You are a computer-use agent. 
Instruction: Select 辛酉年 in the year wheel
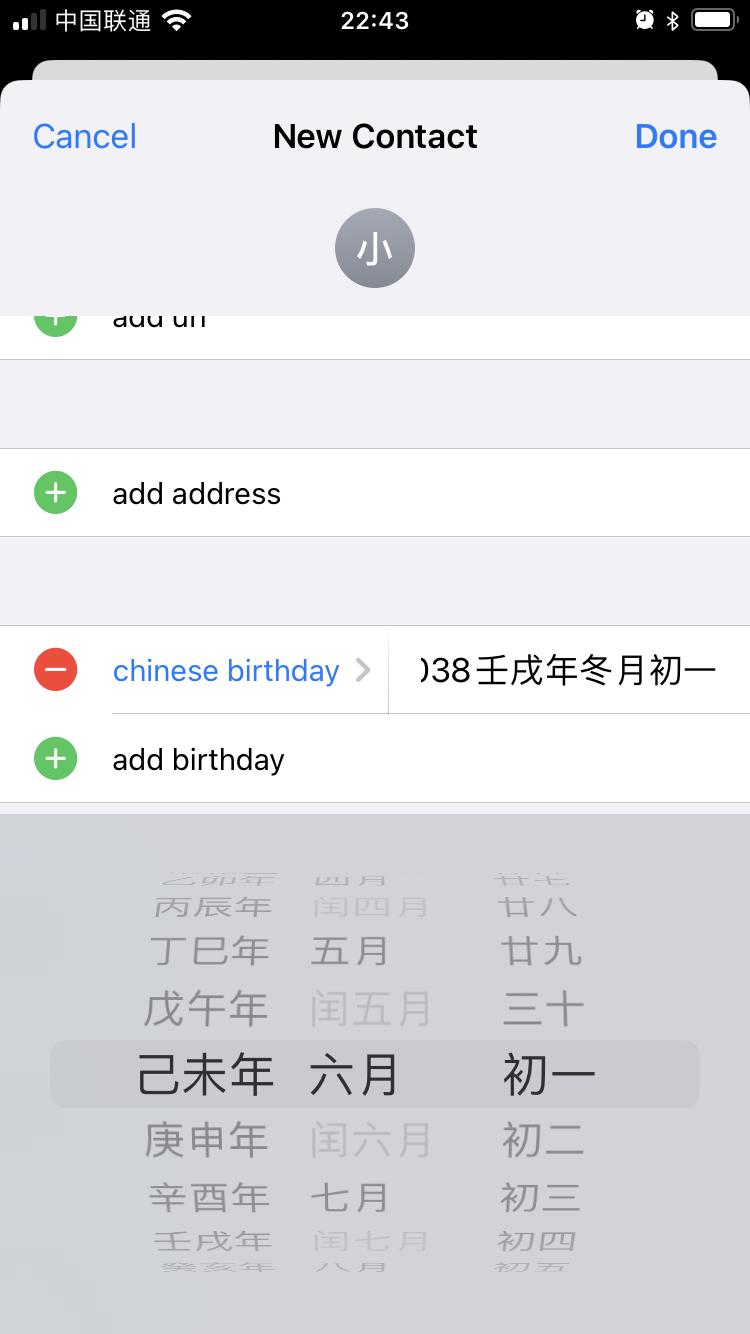pyautogui.click(x=209, y=1196)
